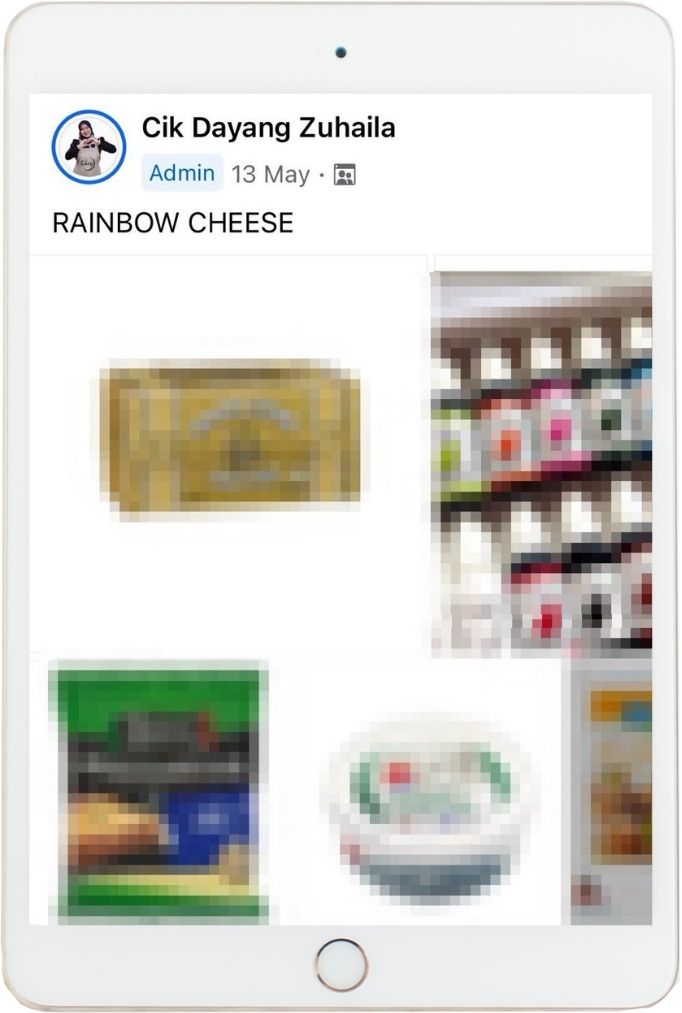Image resolution: width=682 pixels, height=1013 pixels.
Task: View the yellow cheese block photo
Action: [x=231, y=441]
